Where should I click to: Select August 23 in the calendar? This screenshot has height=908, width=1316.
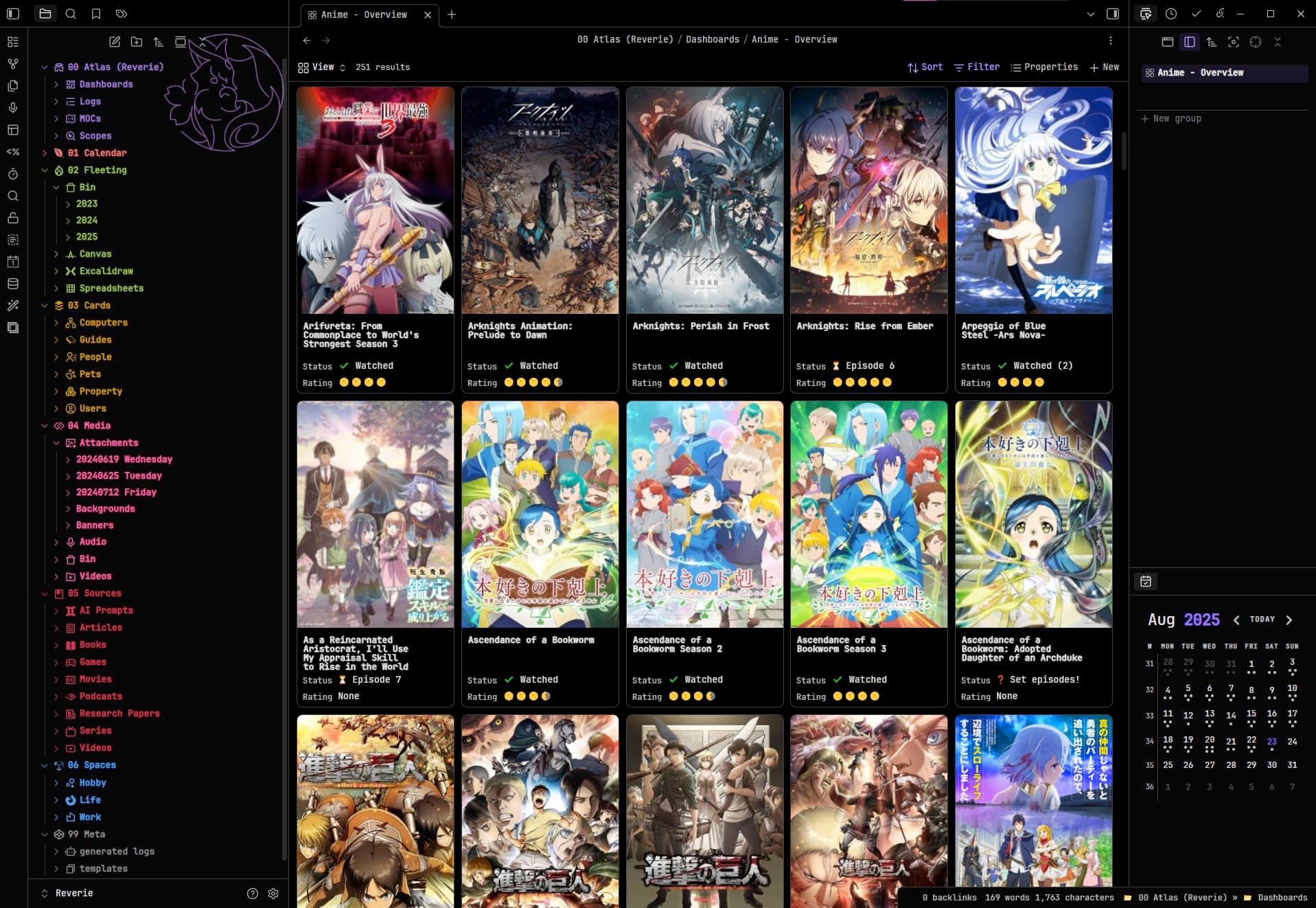(x=1271, y=742)
